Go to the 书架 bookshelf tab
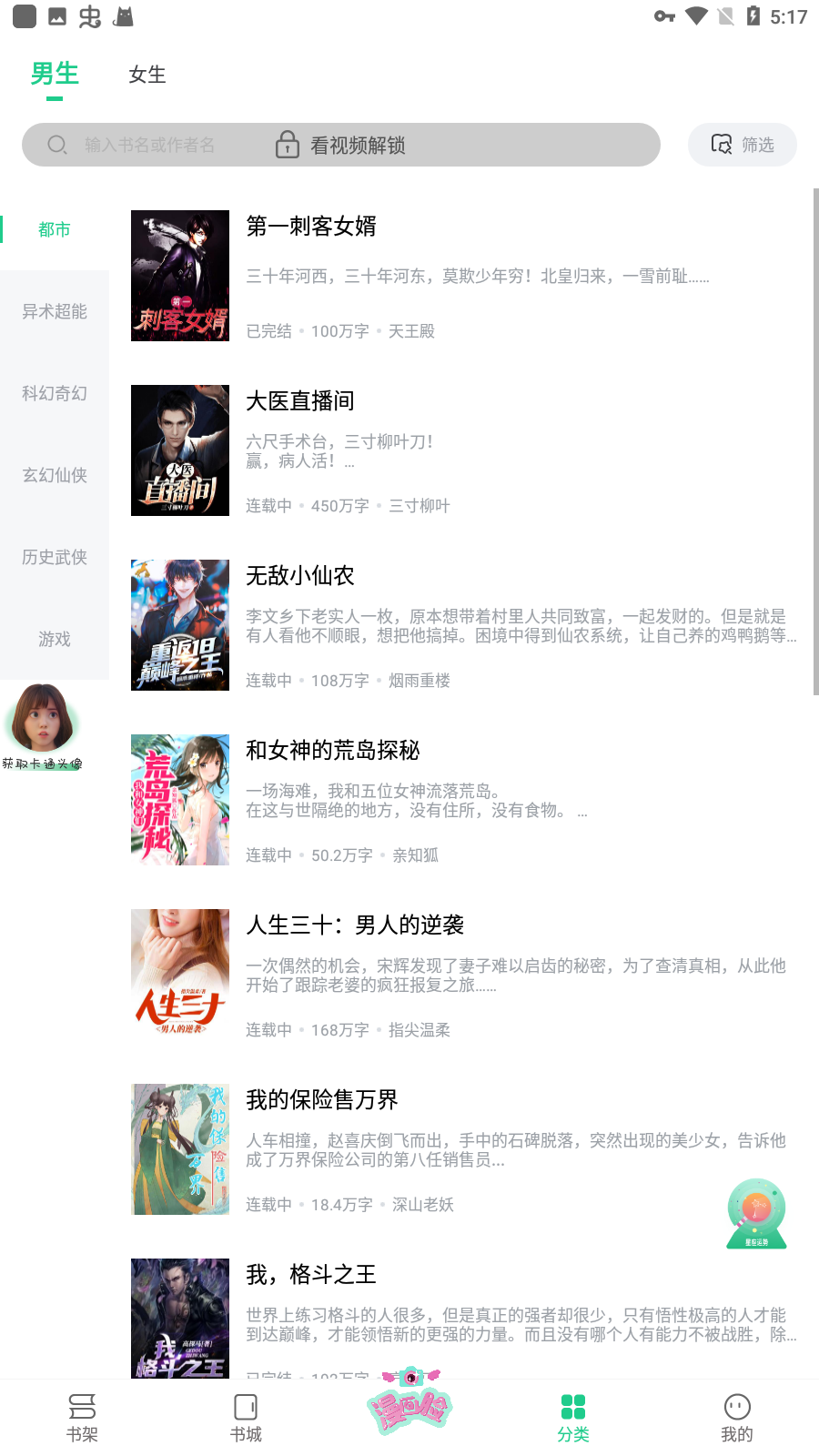 point(82,1418)
